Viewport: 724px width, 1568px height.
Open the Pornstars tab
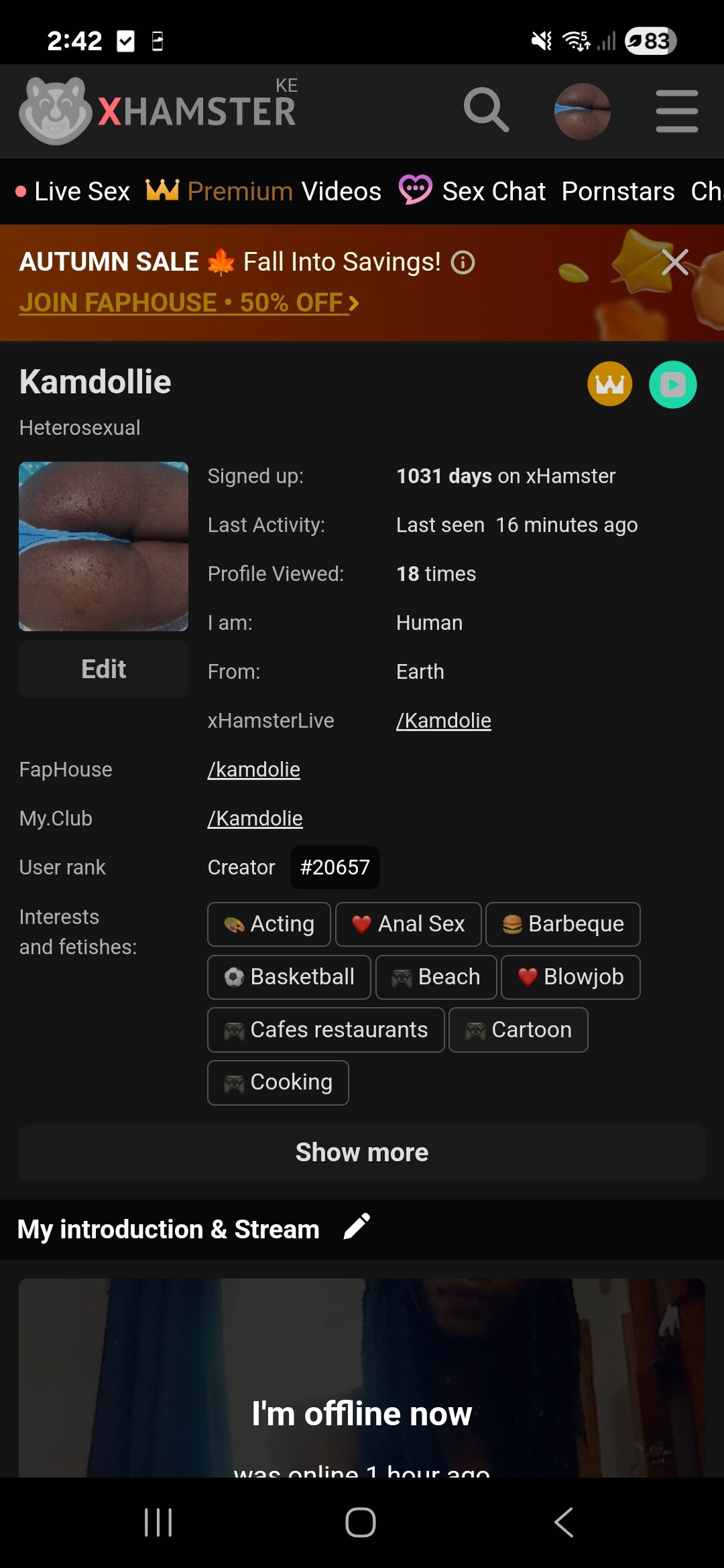pyautogui.click(x=617, y=192)
